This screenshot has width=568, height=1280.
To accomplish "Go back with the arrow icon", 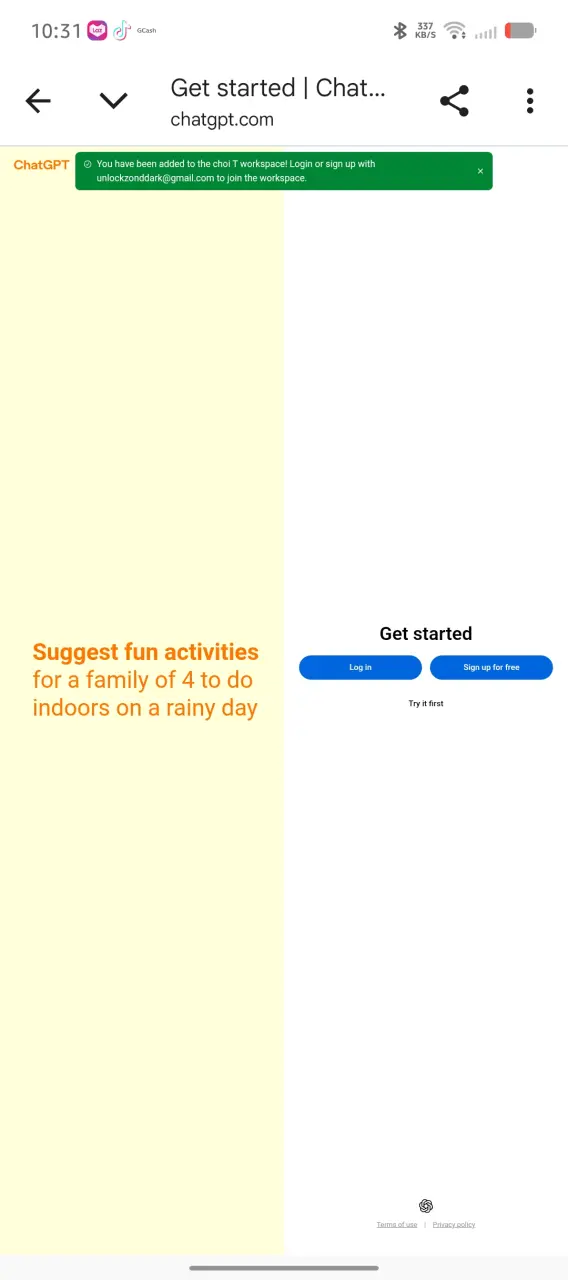I will pyautogui.click(x=38, y=101).
